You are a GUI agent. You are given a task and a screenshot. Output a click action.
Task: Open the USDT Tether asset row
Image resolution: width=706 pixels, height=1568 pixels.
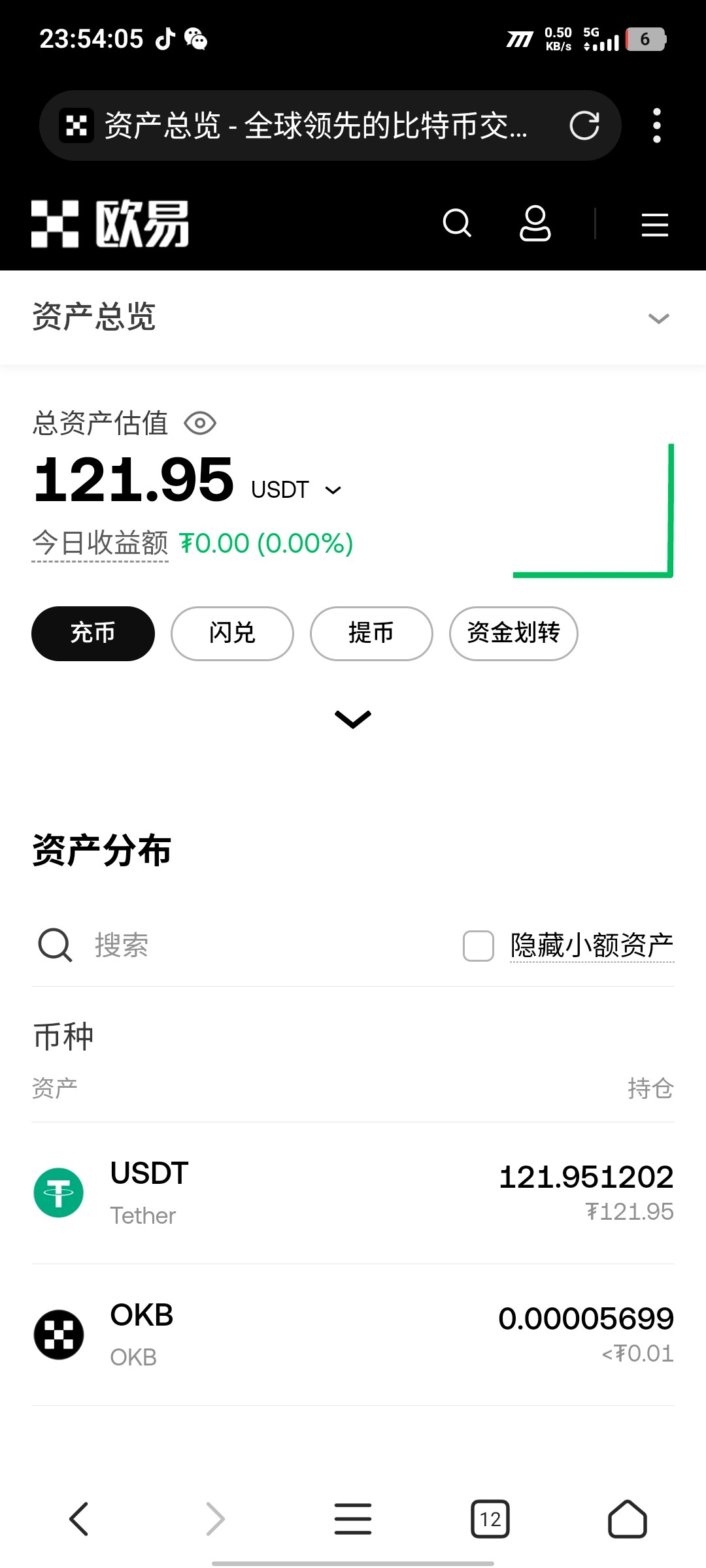point(353,1193)
